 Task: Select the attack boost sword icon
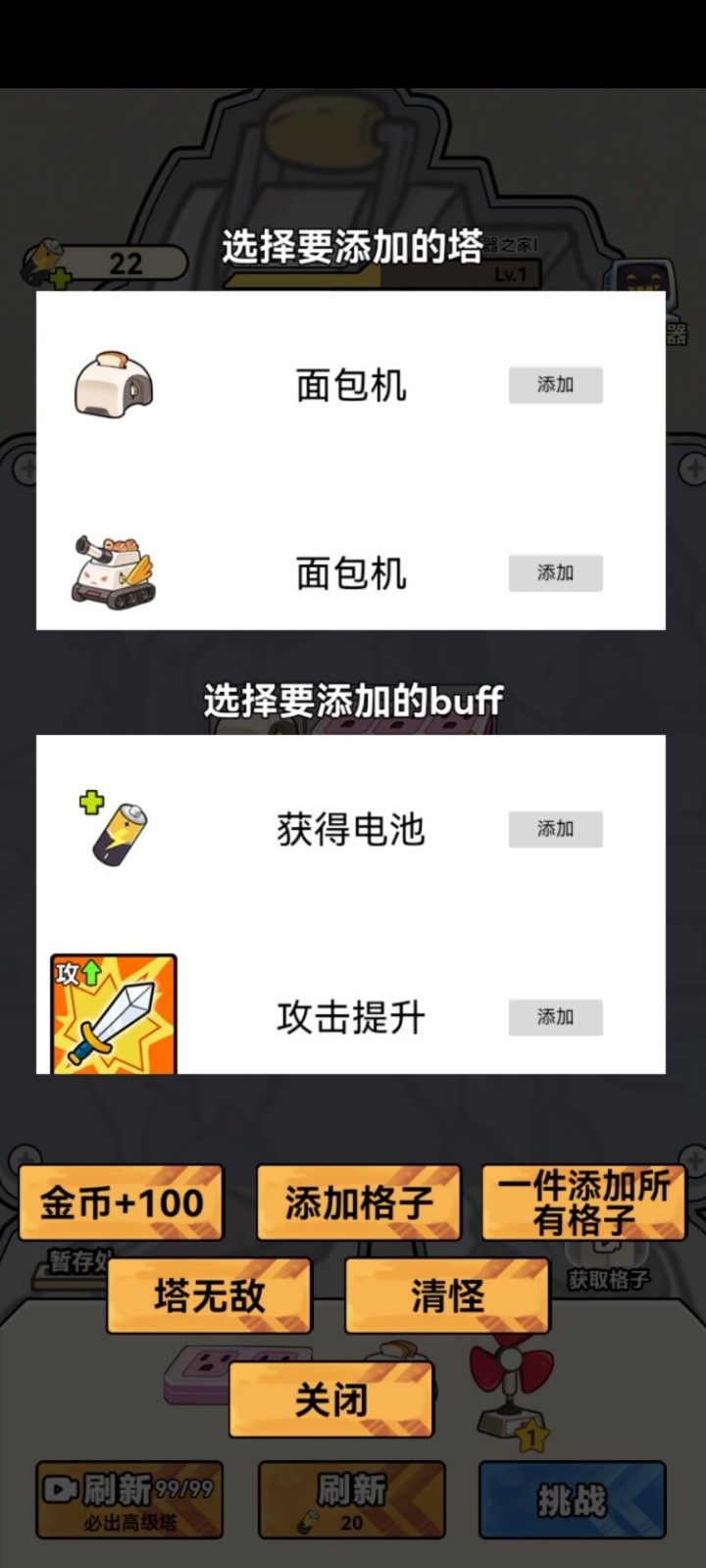tap(111, 1016)
